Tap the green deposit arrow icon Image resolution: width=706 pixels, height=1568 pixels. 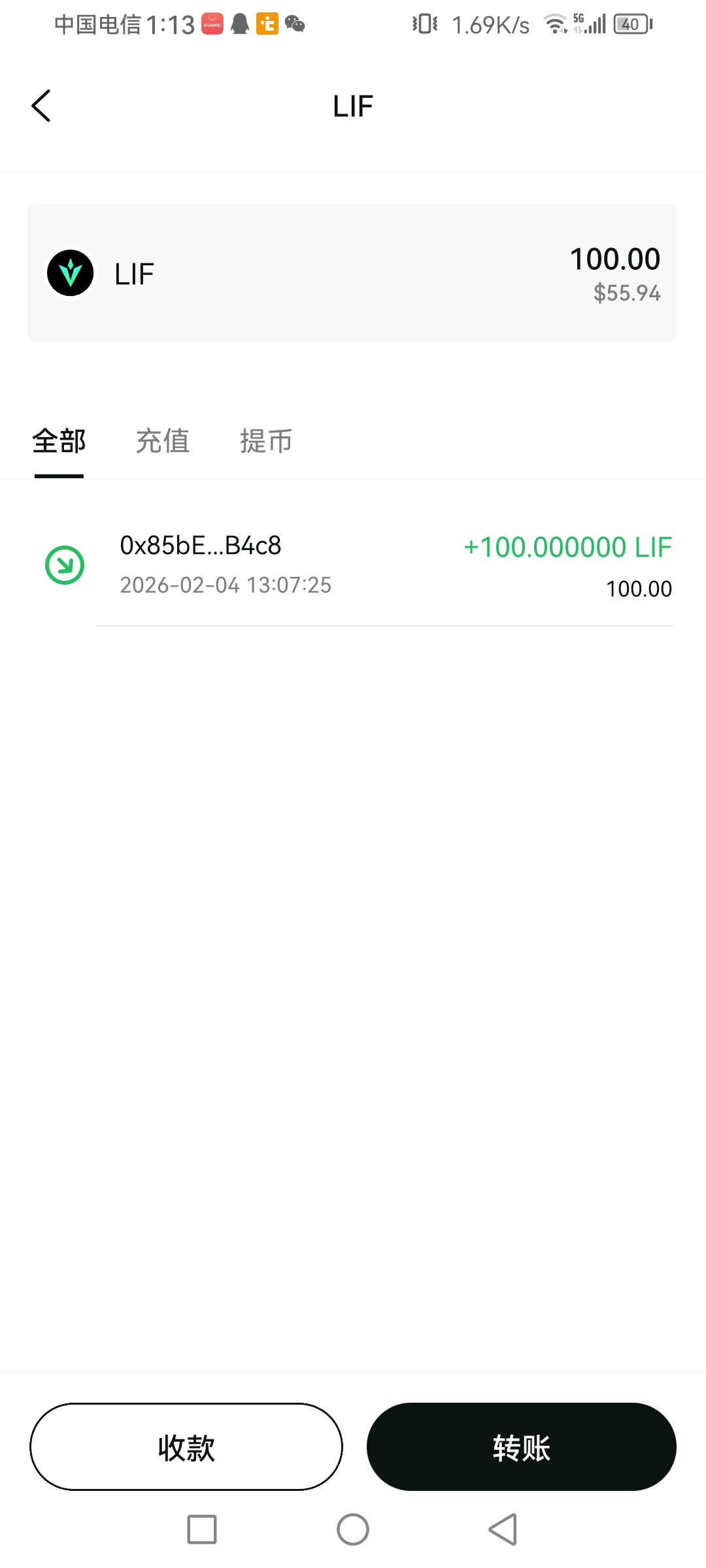64,565
